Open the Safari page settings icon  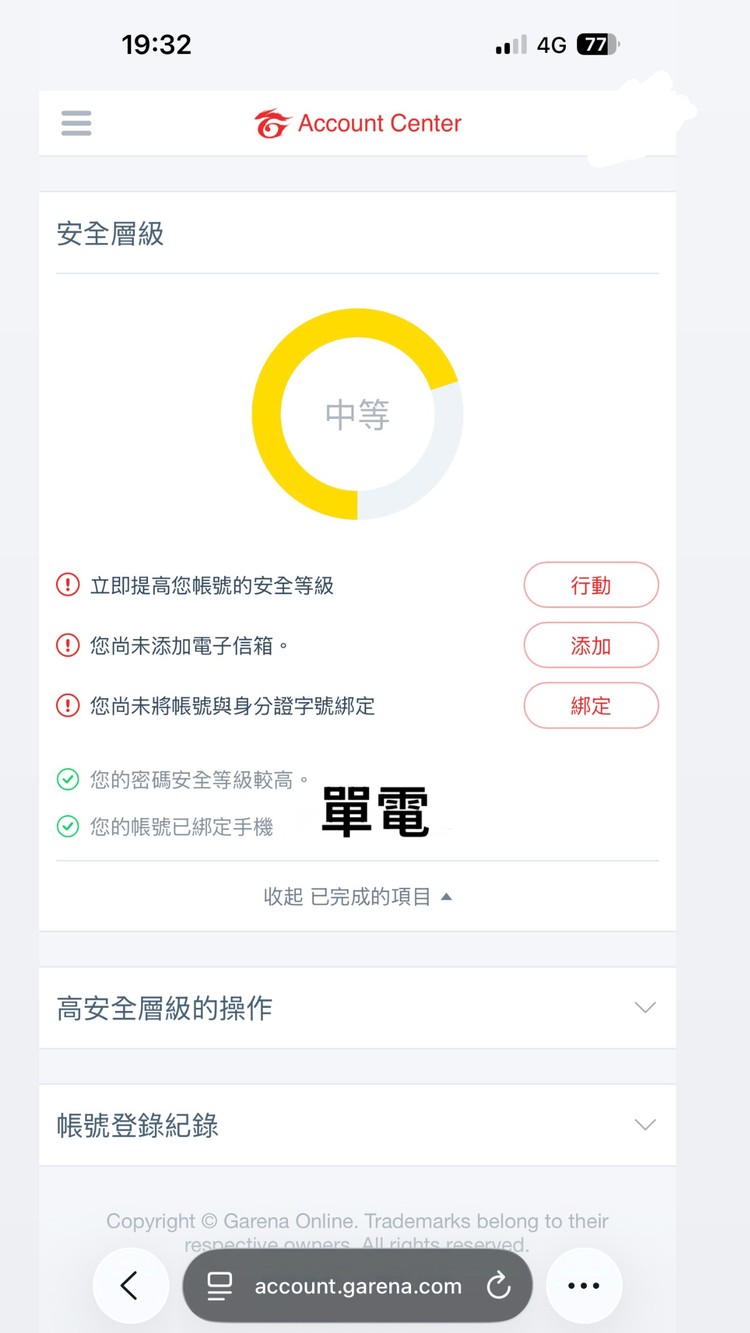(x=218, y=1286)
